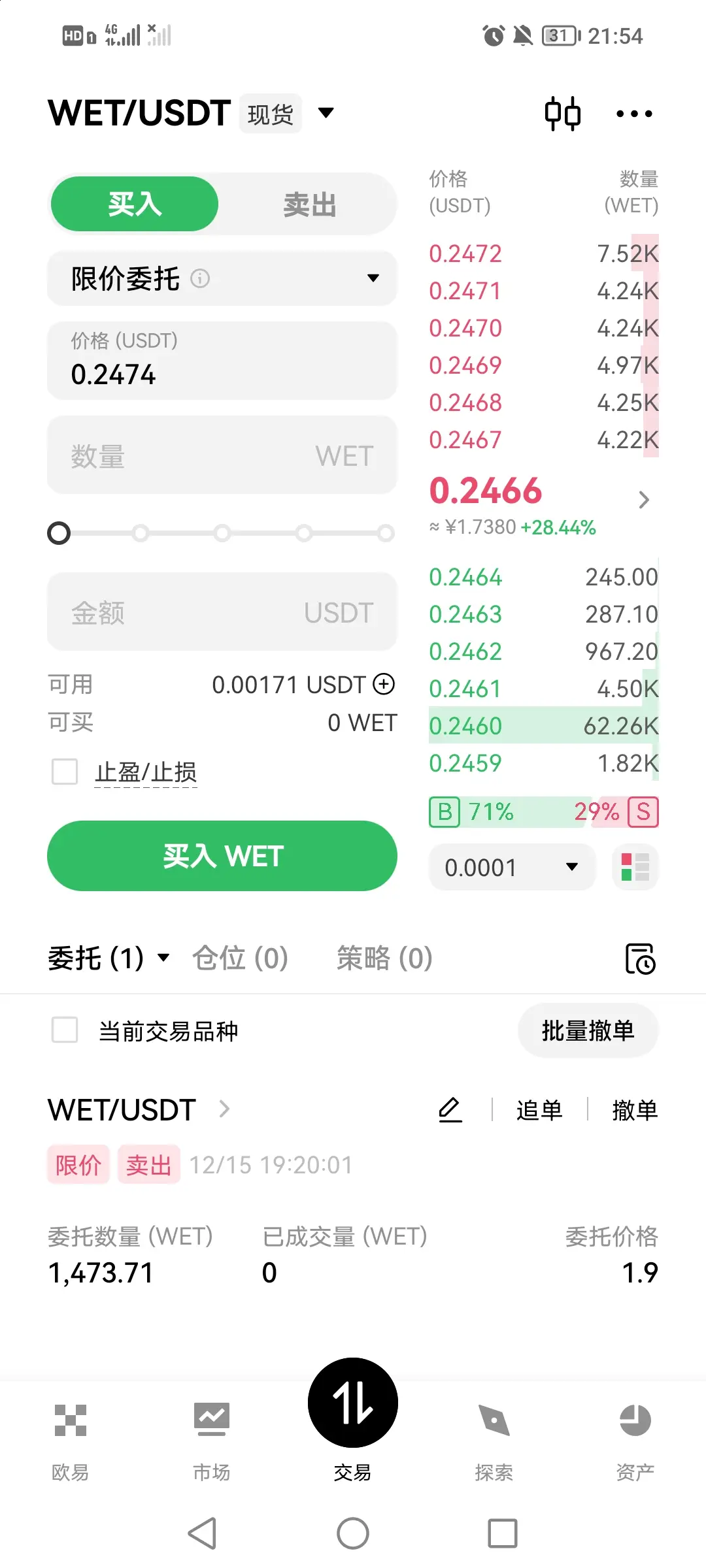Focus the 金额 USDT input field
The height and width of the screenshot is (1568, 706).
click(x=222, y=612)
